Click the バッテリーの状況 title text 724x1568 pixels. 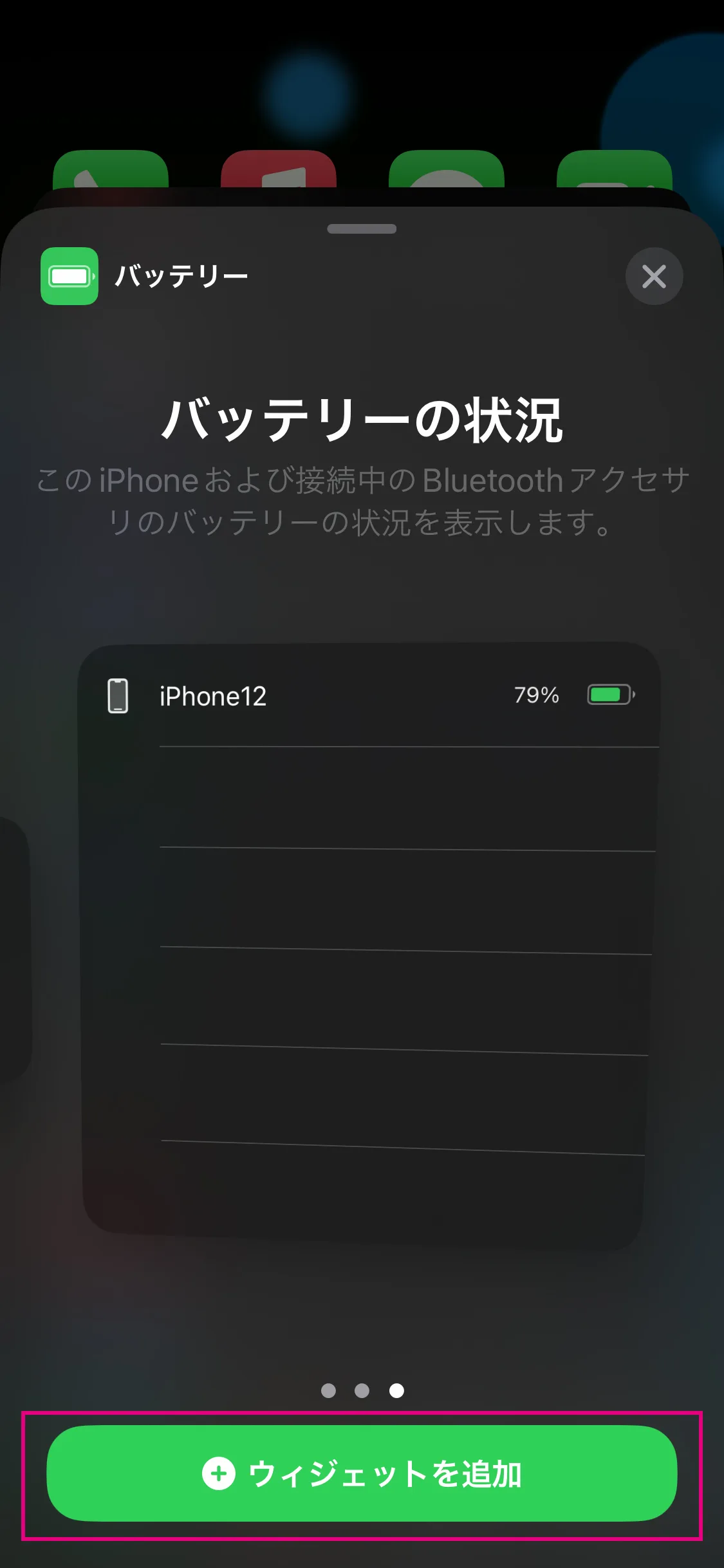pyautogui.click(x=362, y=420)
